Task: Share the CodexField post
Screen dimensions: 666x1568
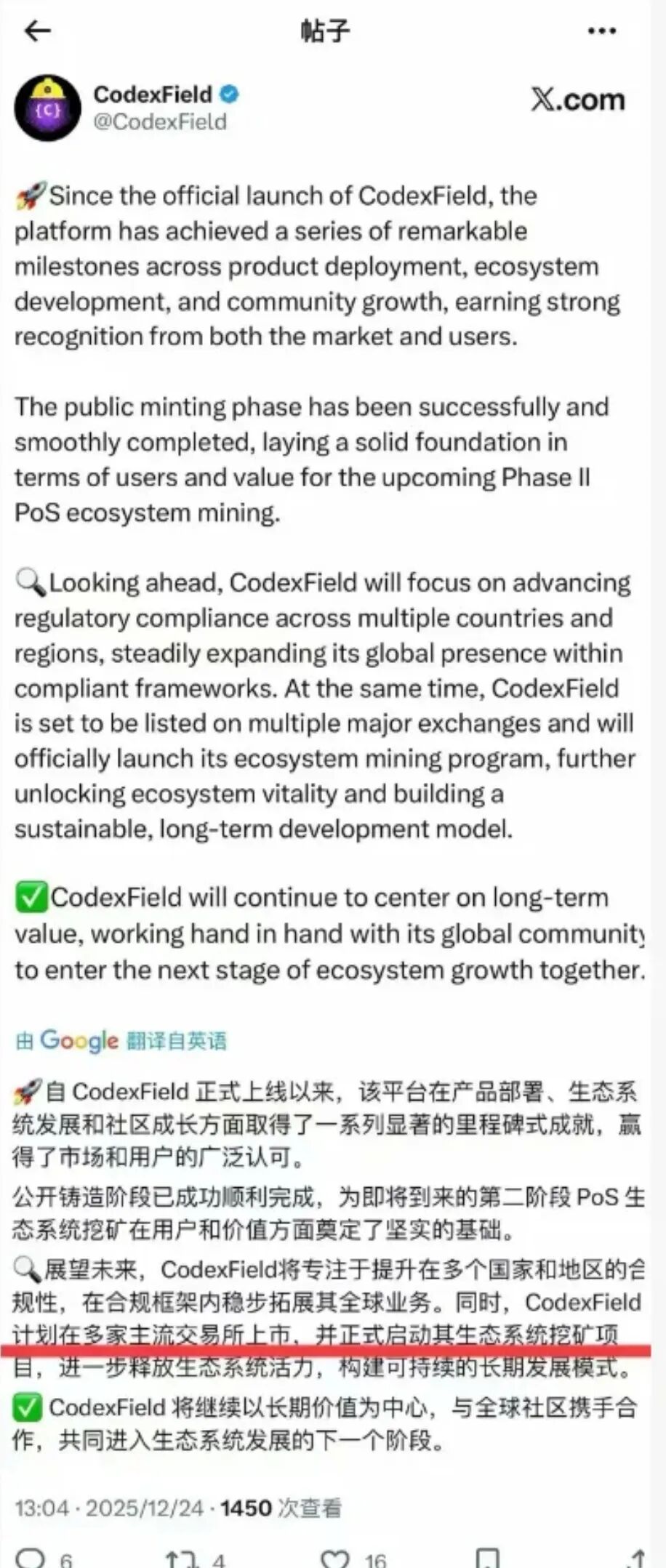Action: pos(636,1559)
